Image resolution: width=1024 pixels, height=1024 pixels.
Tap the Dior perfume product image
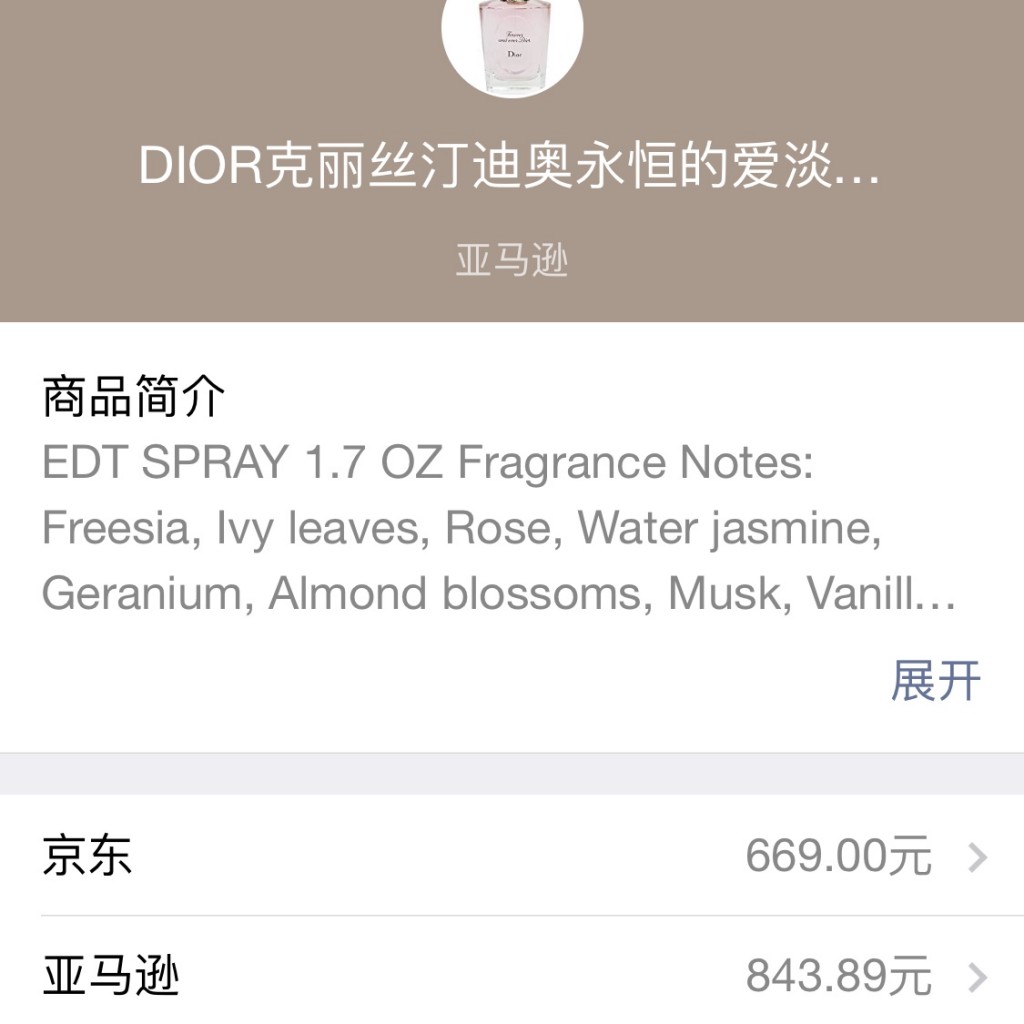512,40
